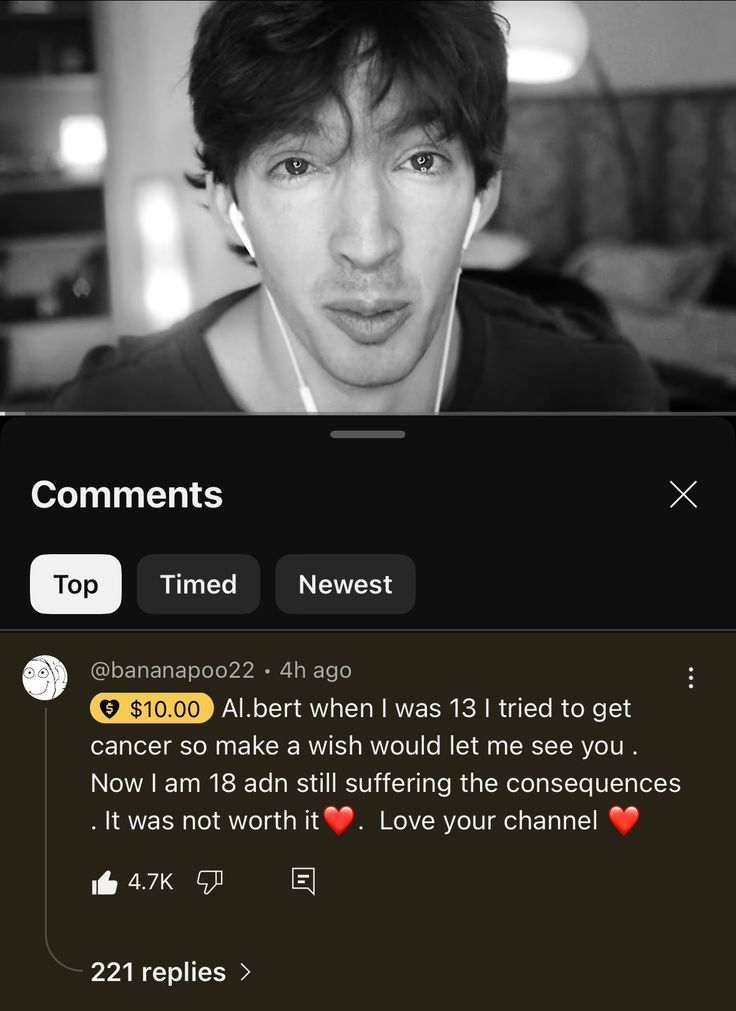Select the Top comments filter
This screenshot has height=1011, width=736.
click(76, 584)
